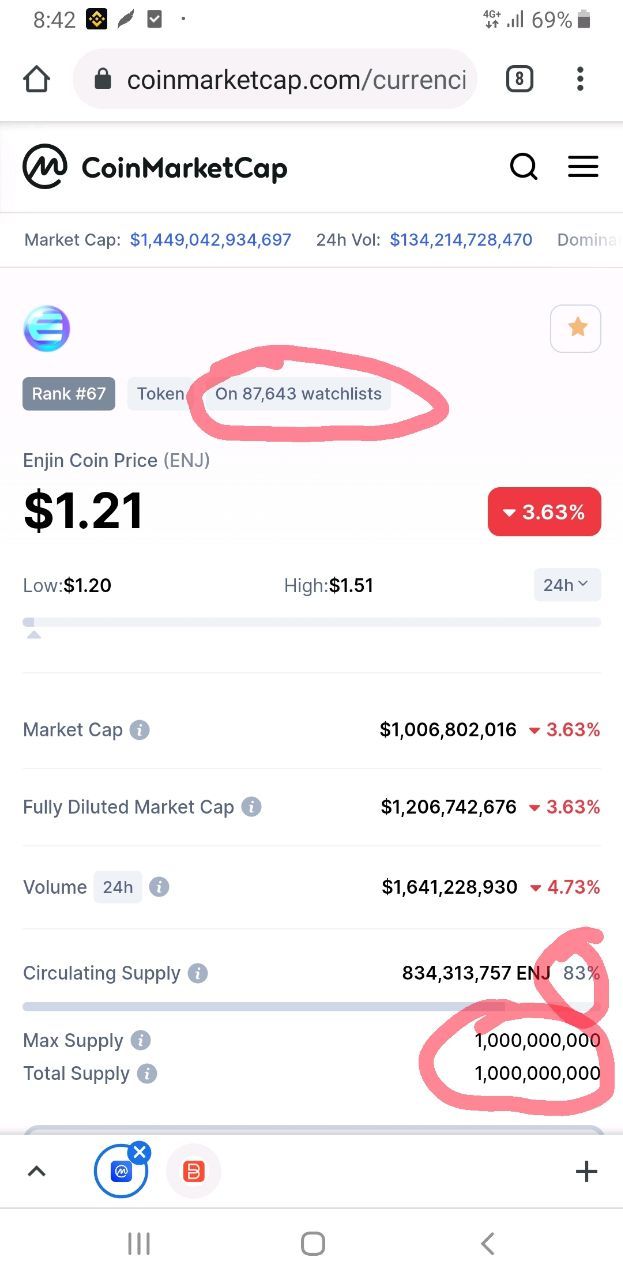Open the CoinMarketCap logo homepage link
Image resolution: width=623 pixels, height=1280 pixels.
155,167
